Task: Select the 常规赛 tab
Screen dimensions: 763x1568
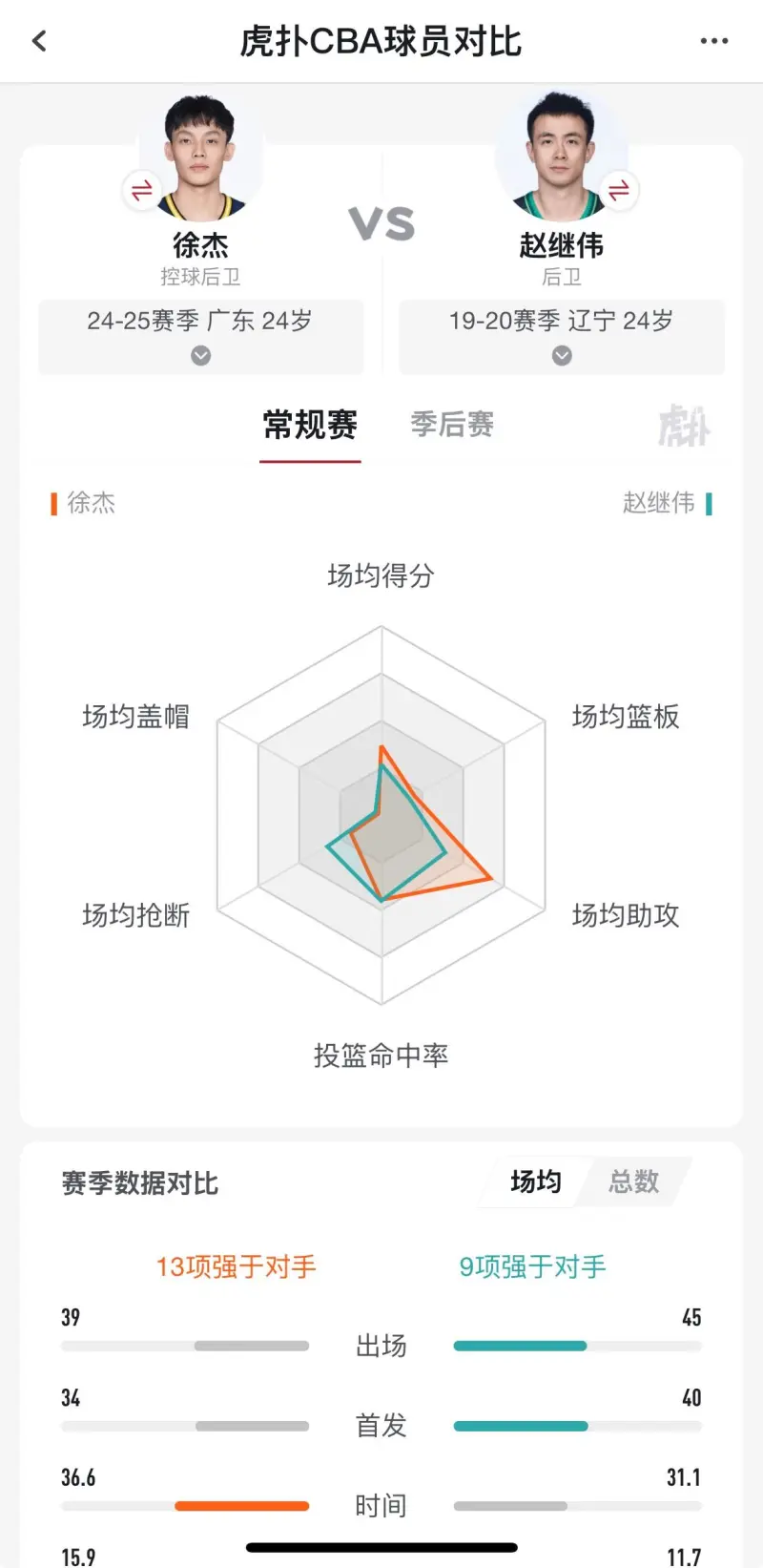Action: (310, 425)
